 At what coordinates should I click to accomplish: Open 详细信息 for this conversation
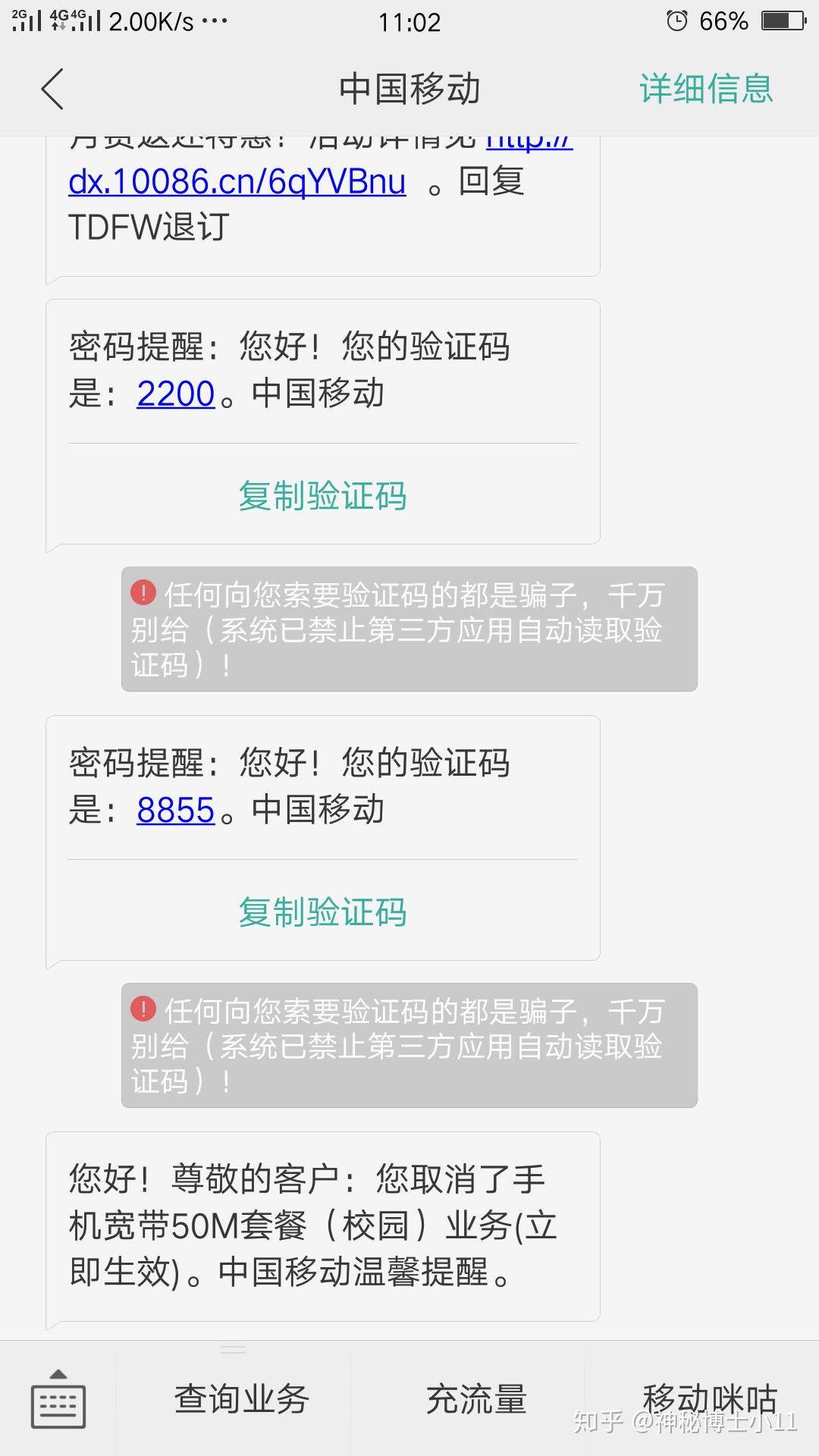pos(705,89)
